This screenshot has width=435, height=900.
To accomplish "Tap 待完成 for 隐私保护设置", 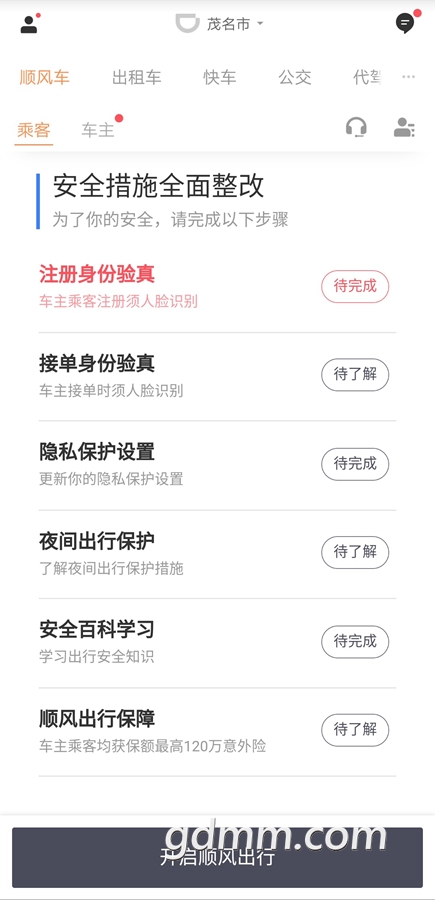I will click(355, 464).
